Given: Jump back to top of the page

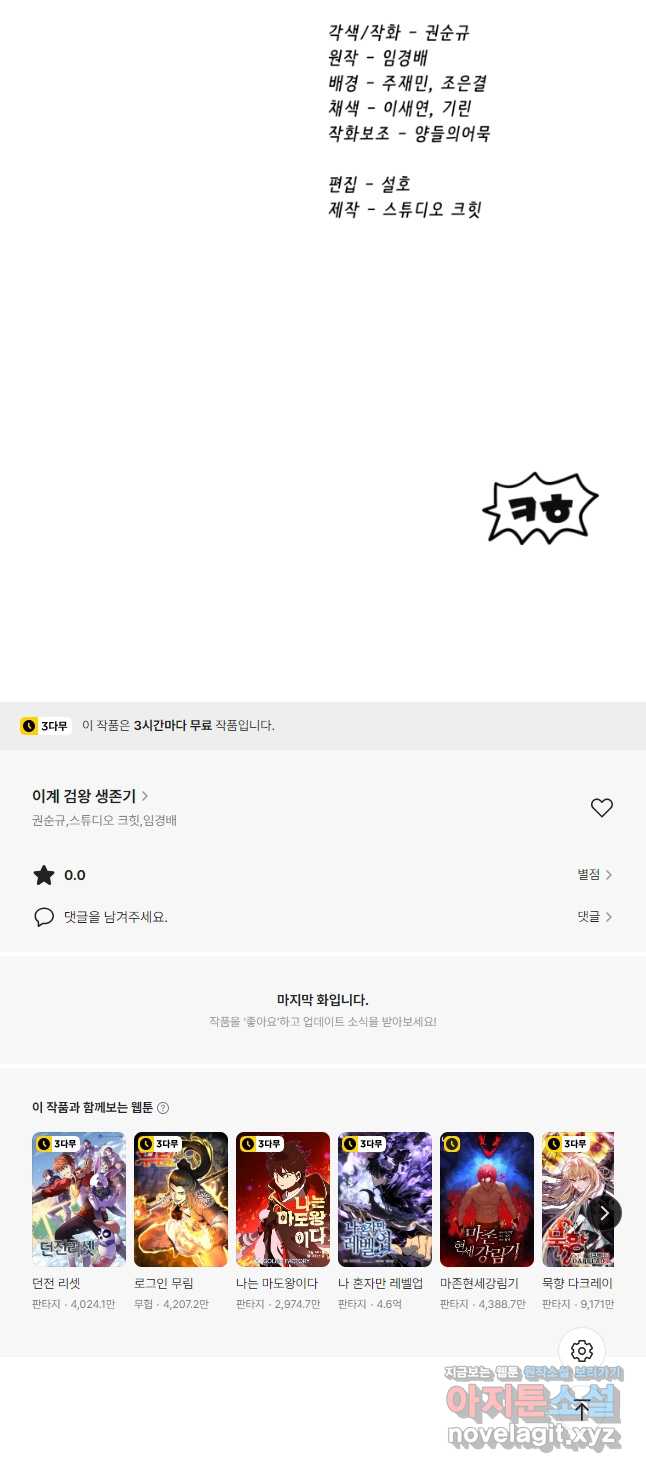Looking at the screenshot, I should (582, 1410).
